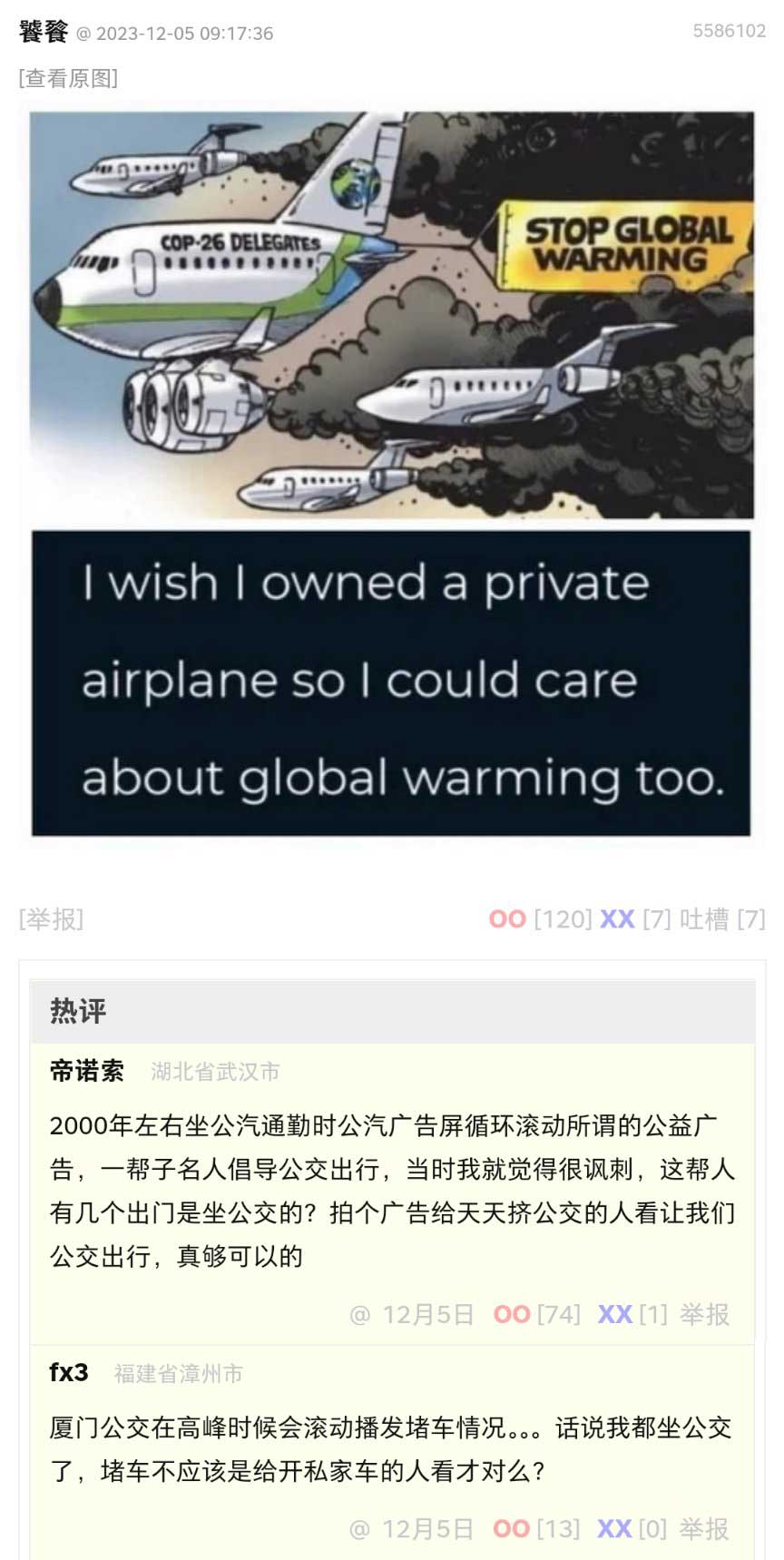Open post number 5586102 link
The image size is (784, 1560).
point(729,31)
